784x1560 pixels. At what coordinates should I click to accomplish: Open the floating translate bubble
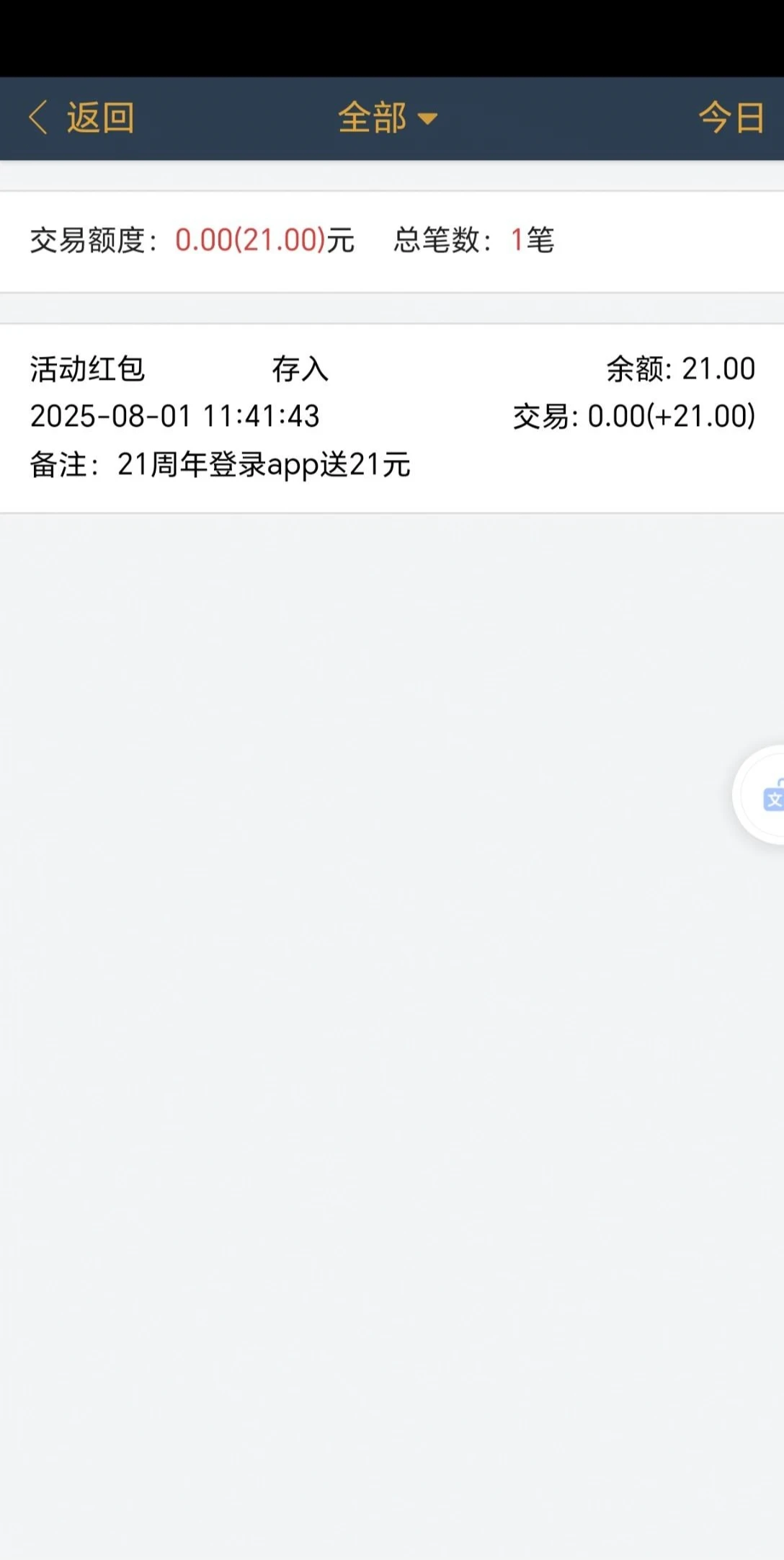point(767,795)
